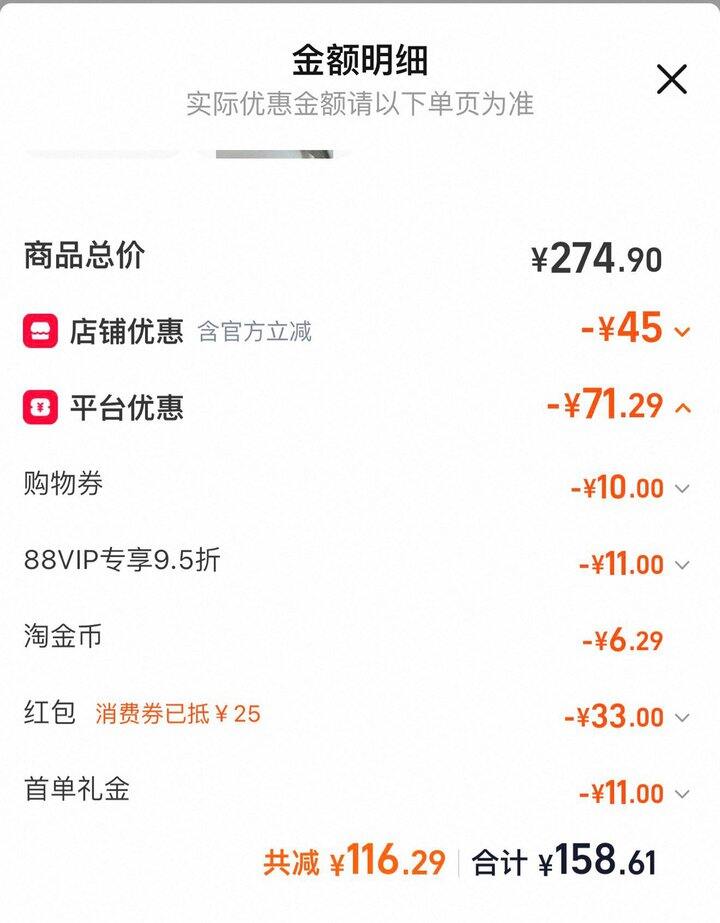
Task: Expand the 88VIP专享9.5折 discount row
Action: pos(682,565)
